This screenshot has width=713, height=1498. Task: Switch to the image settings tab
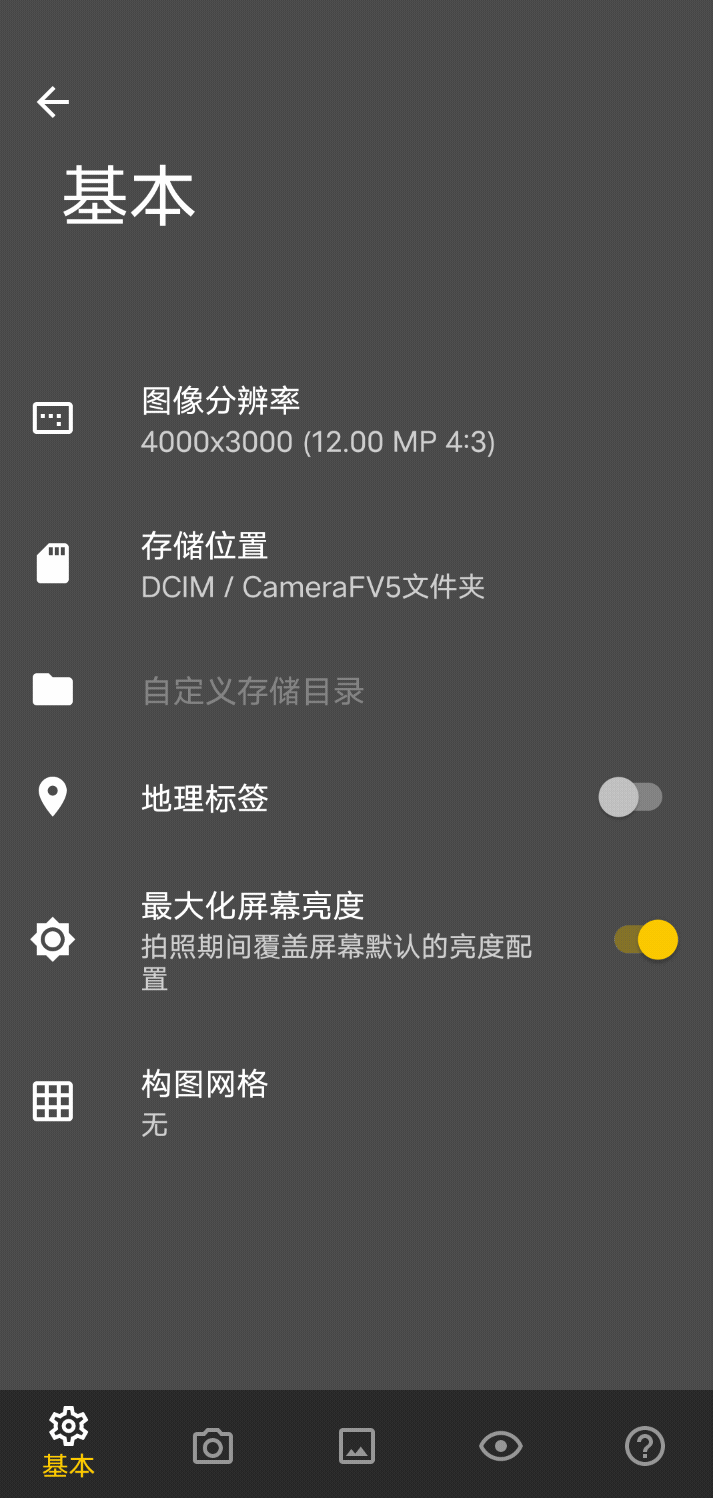point(357,1446)
